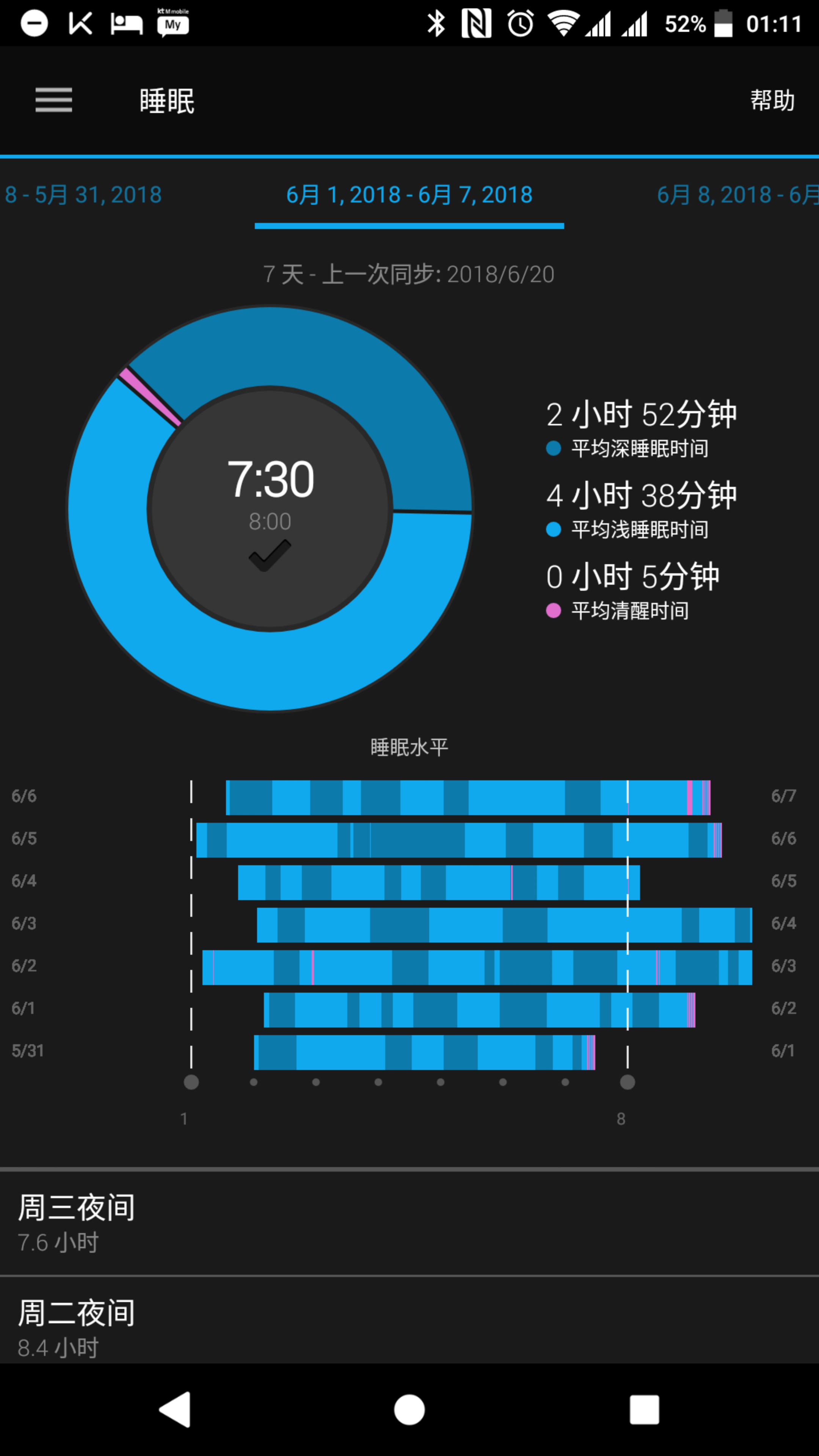Open the 帮助 help page
Image resolution: width=819 pixels, height=1456 pixels.
(772, 100)
